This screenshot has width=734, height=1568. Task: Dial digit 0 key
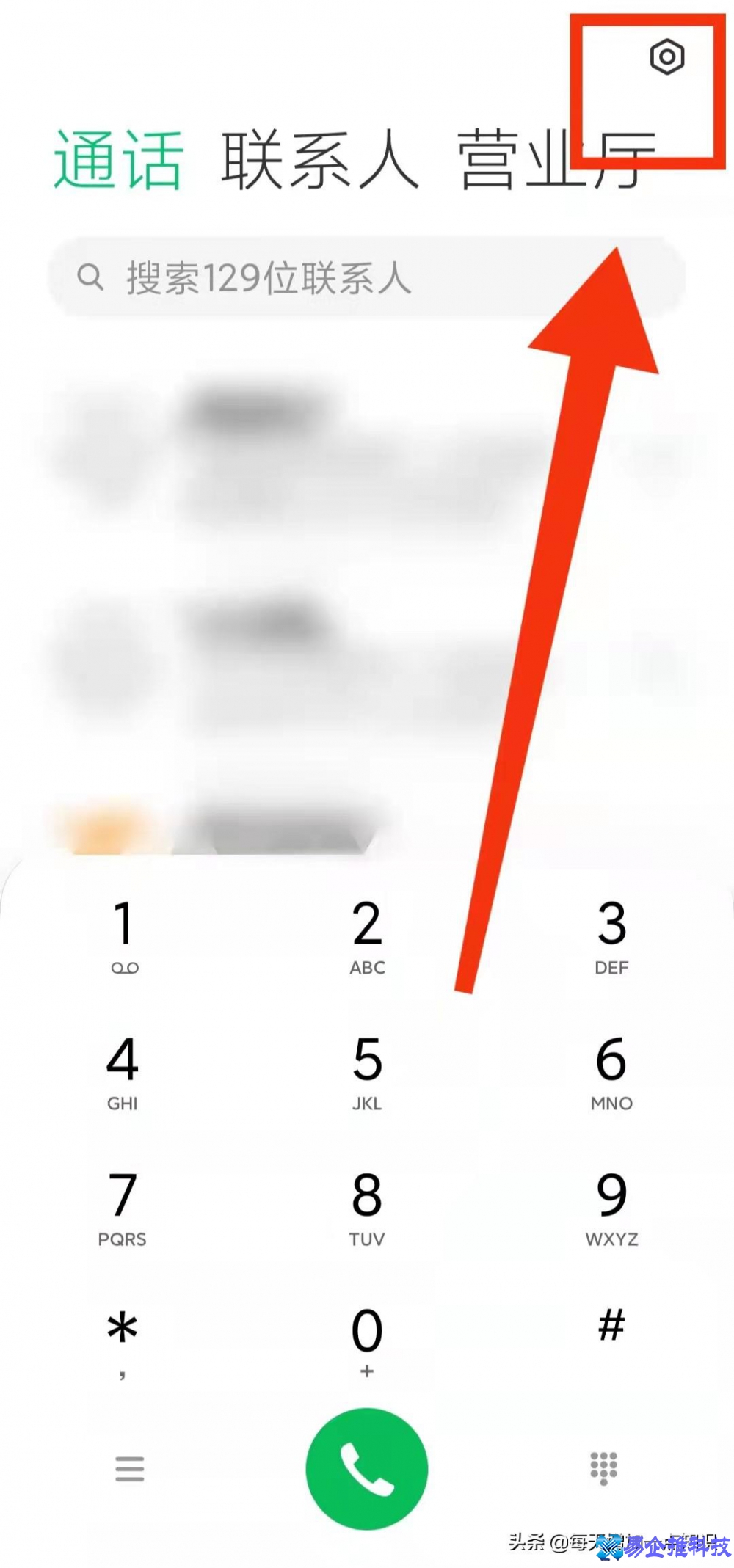pos(367,1341)
